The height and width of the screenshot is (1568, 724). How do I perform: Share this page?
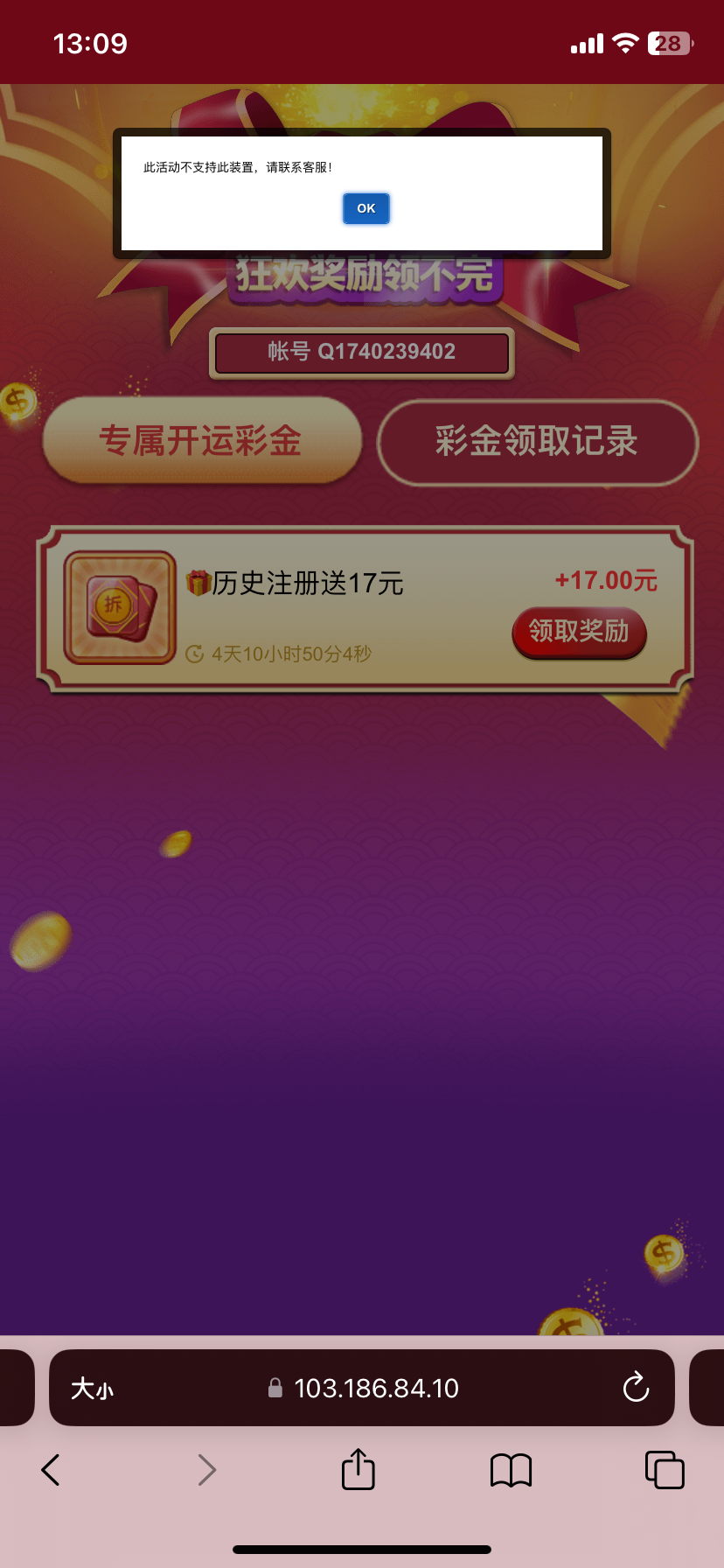pos(358,1469)
